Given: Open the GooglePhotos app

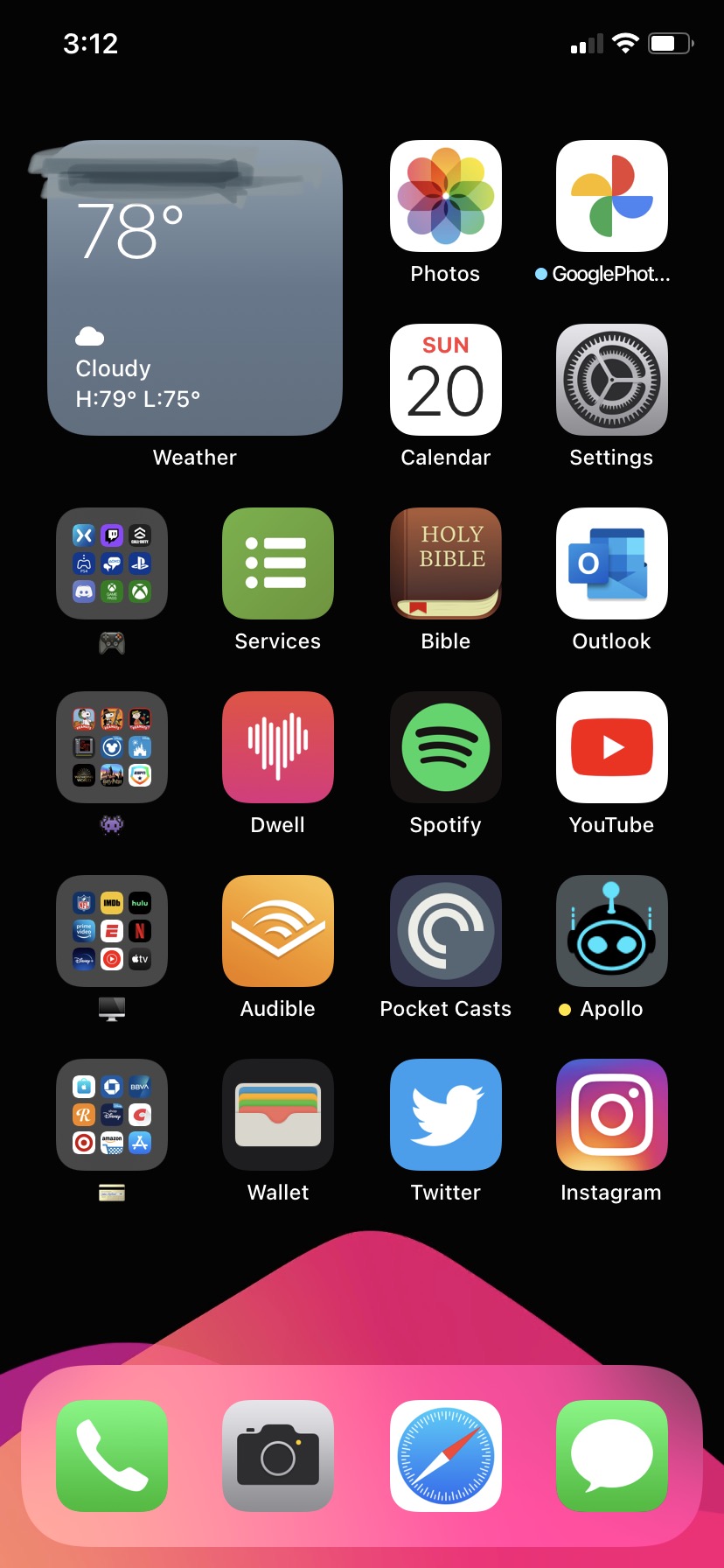Looking at the screenshot, I should click(612, 196).
